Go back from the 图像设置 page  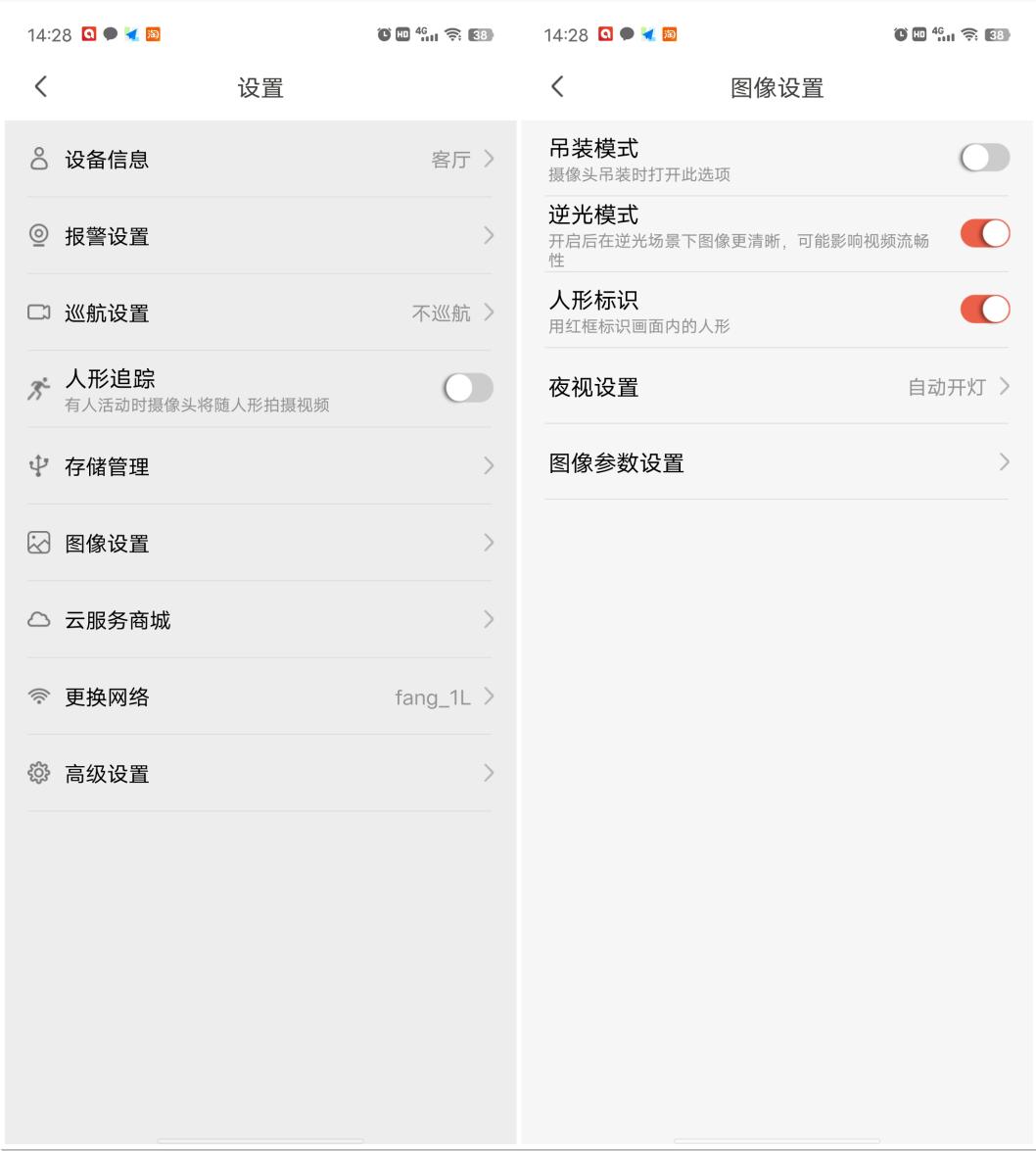coord(557,86)
